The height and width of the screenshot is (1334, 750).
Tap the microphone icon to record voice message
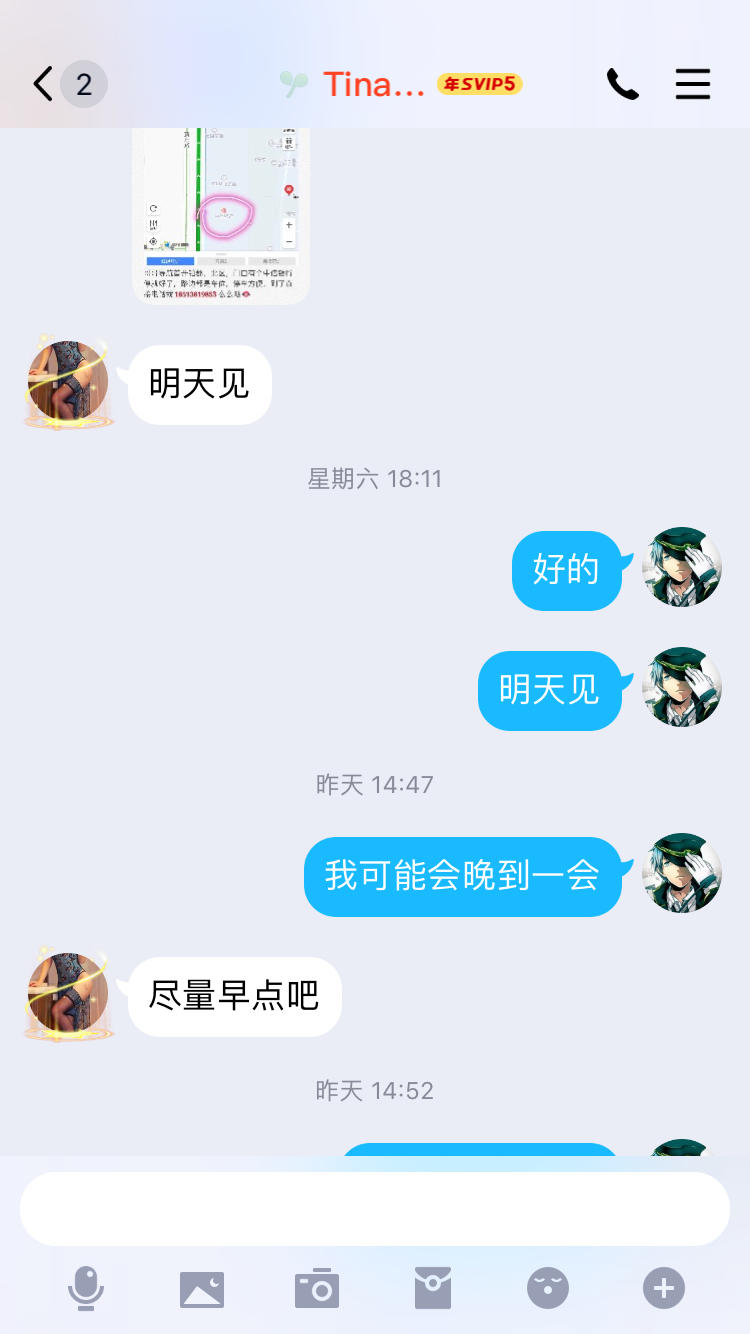(x=87, y=1288)
